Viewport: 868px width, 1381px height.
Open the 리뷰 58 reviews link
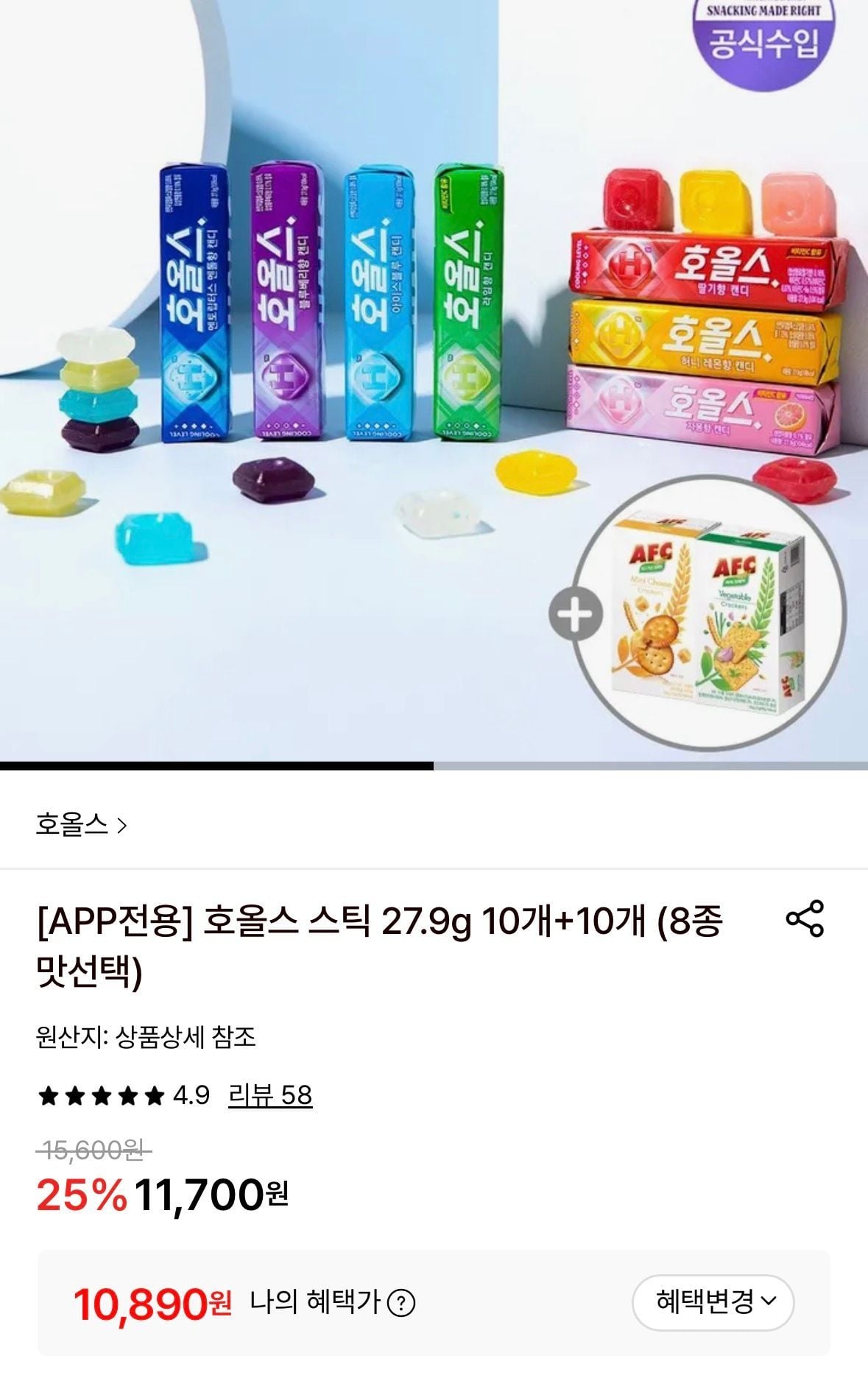click(270, 1095)
